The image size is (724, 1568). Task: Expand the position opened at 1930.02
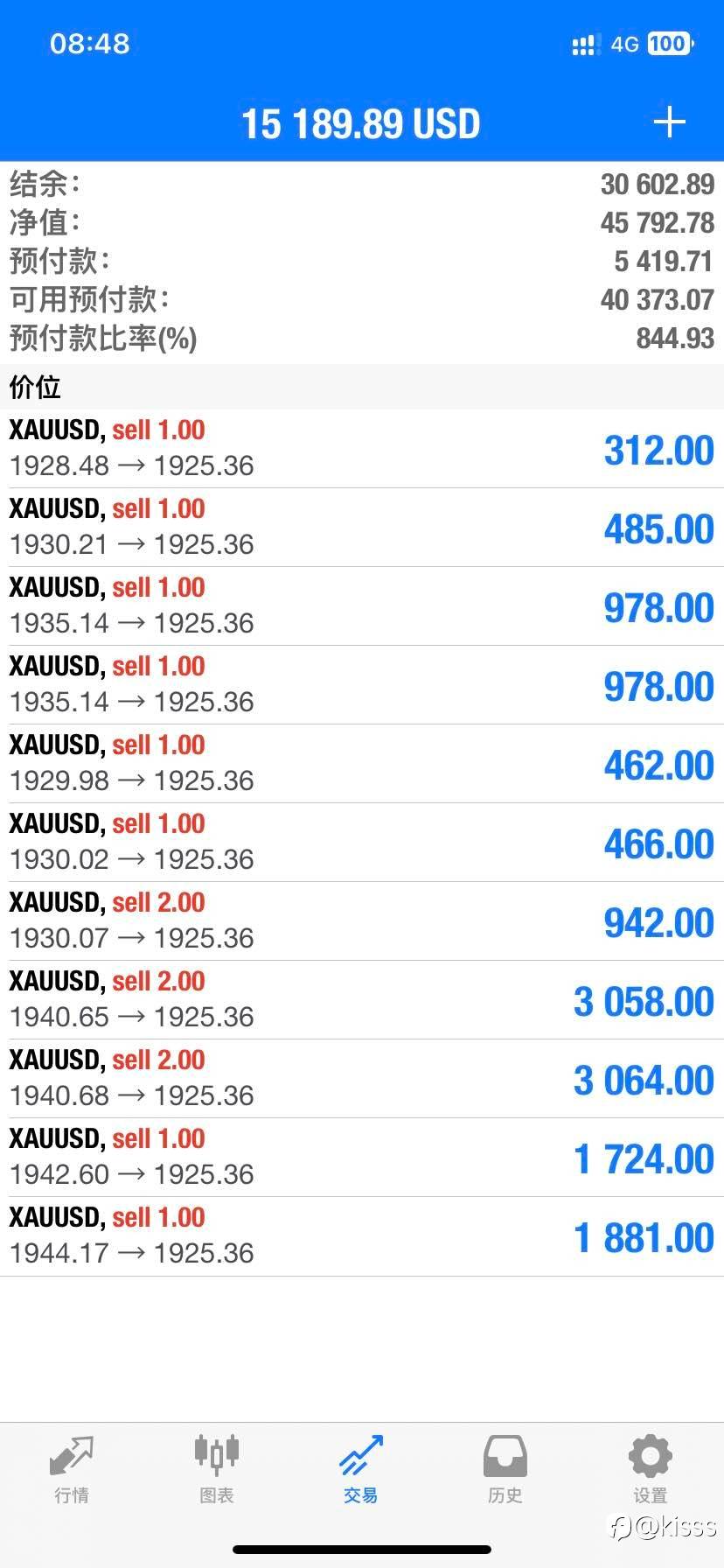[x=362, y=843]
